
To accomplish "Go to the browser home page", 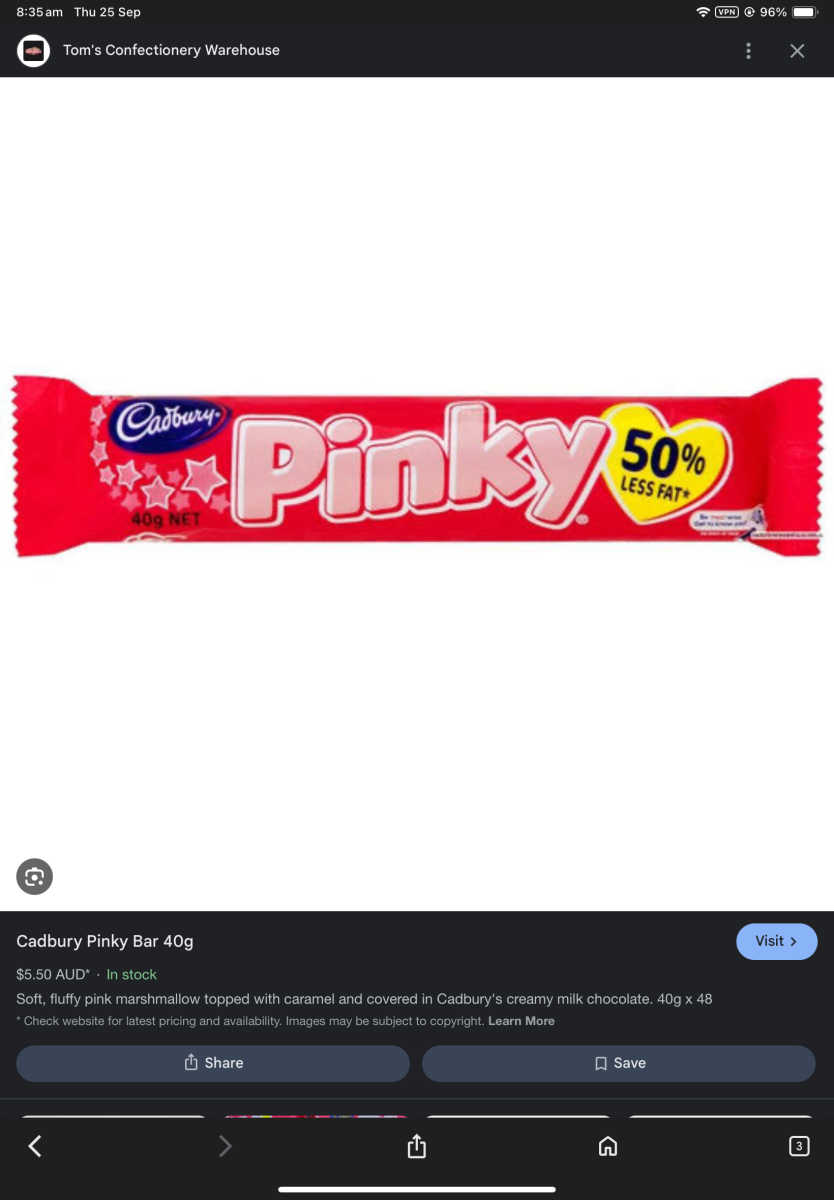I will click(x=607, y=1146).
